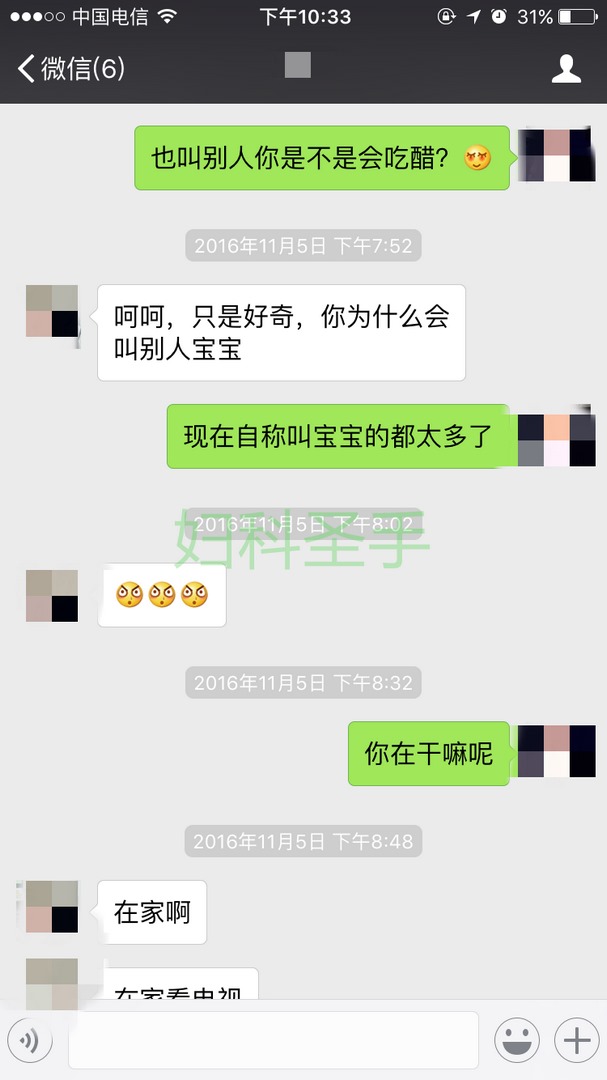
Task: Go back to the 微信 chat list
Action: coord(68,69)
